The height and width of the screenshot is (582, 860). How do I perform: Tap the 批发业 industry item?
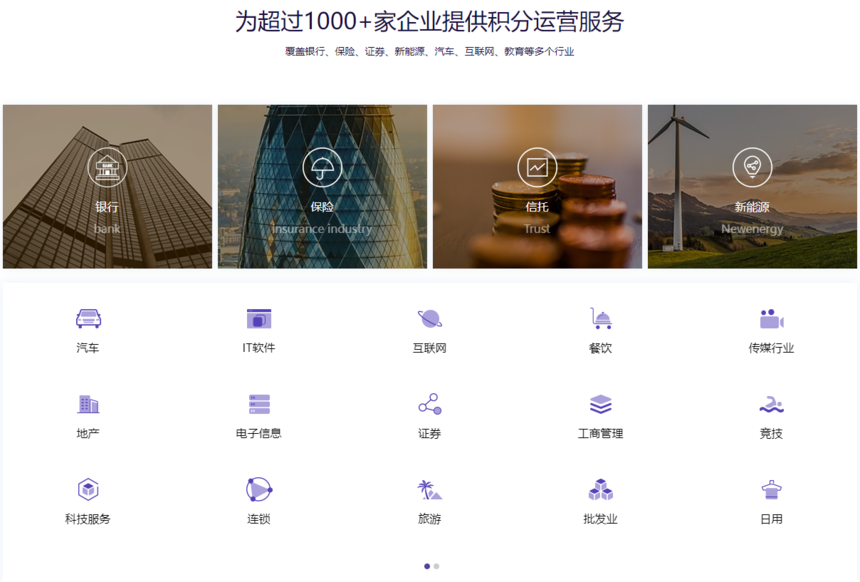600,501
